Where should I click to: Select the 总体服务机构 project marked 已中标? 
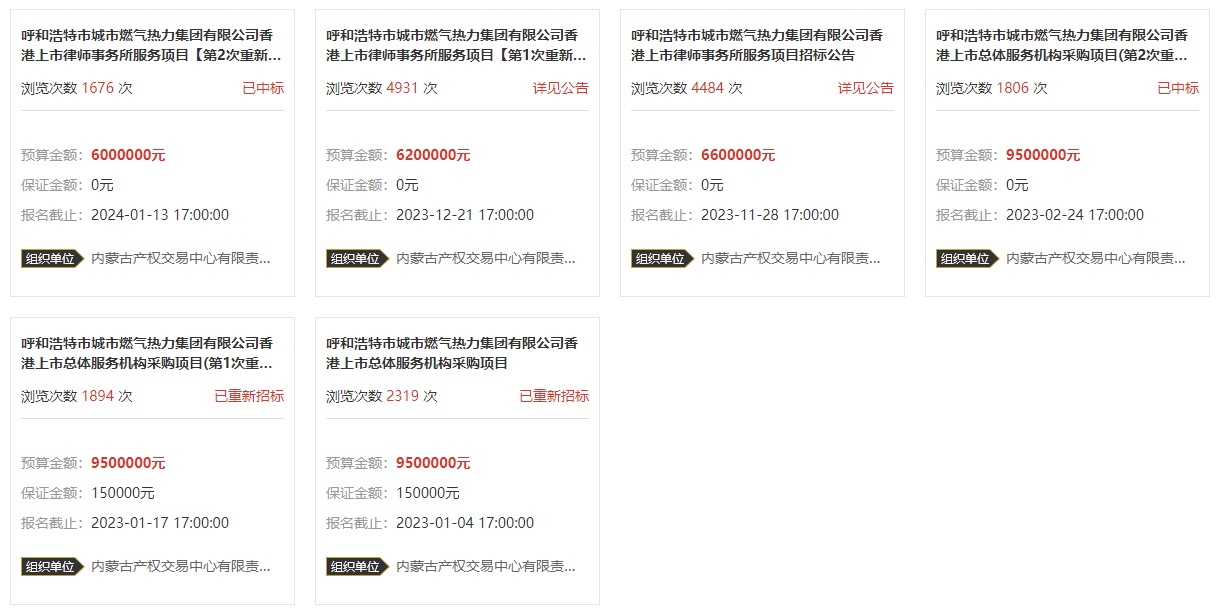click(1067, 45)
